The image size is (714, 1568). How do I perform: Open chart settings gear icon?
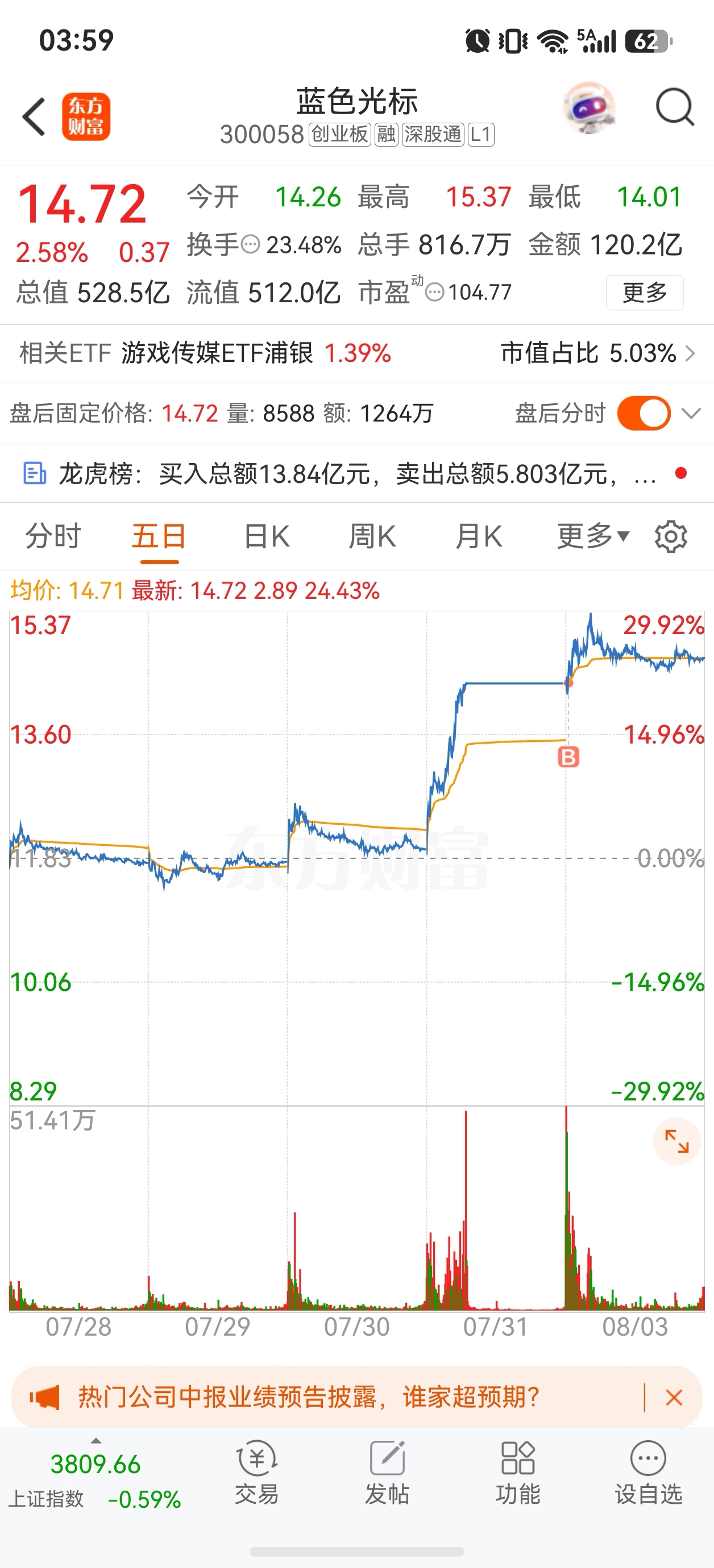[671, 536]
